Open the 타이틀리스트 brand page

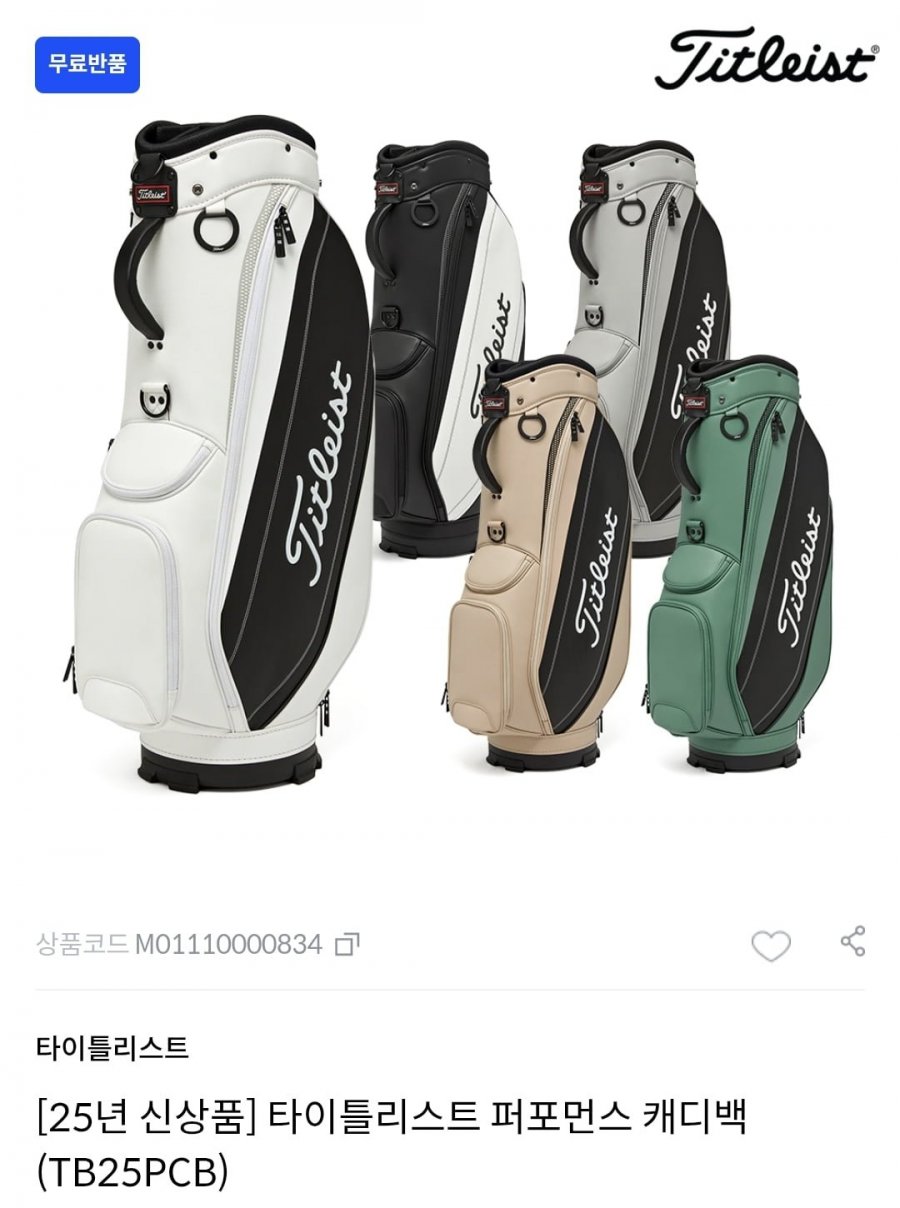point(112,1048)
